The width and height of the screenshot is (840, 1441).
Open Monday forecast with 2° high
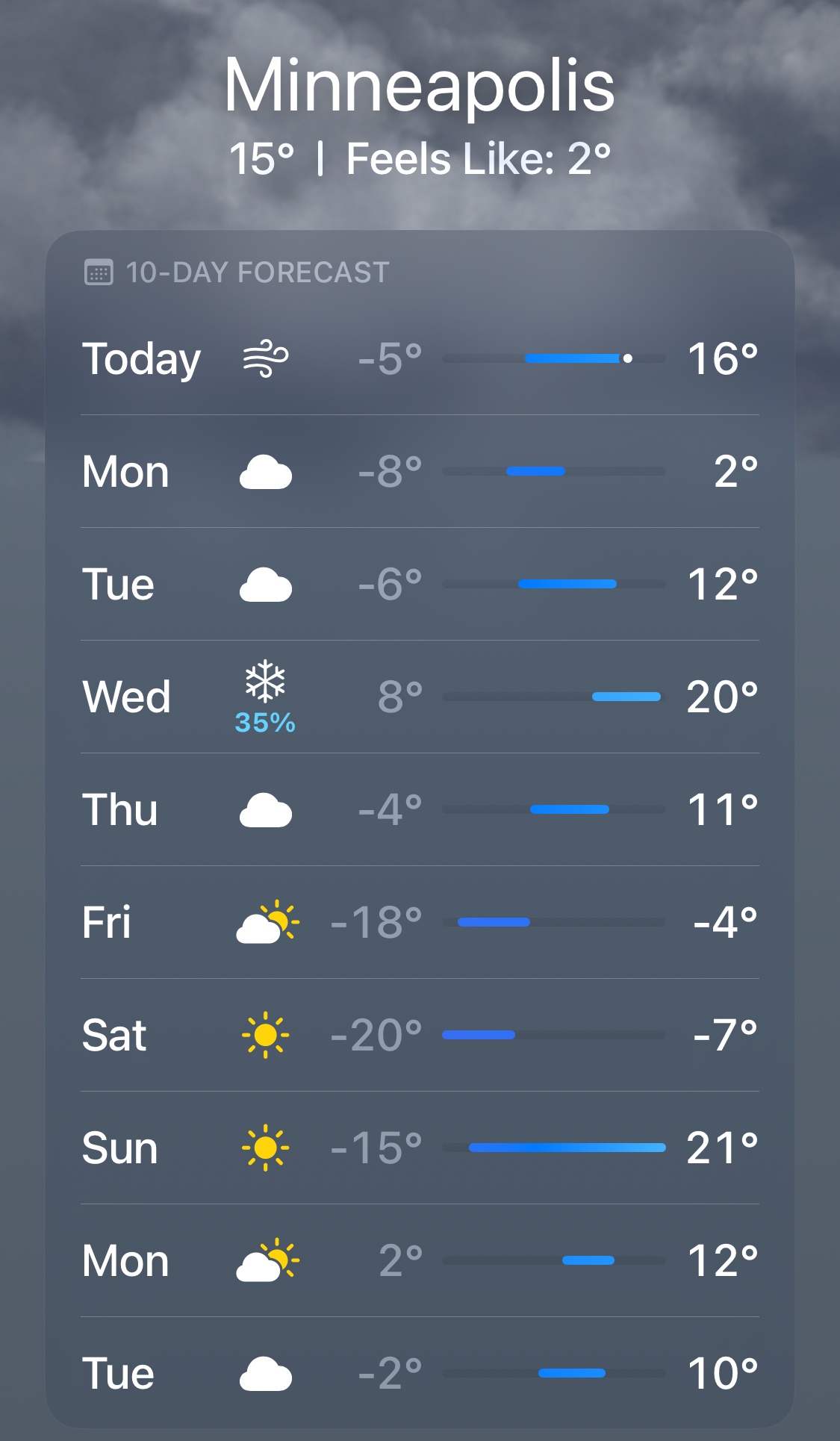pyautogui.click(x=420, y=472)
